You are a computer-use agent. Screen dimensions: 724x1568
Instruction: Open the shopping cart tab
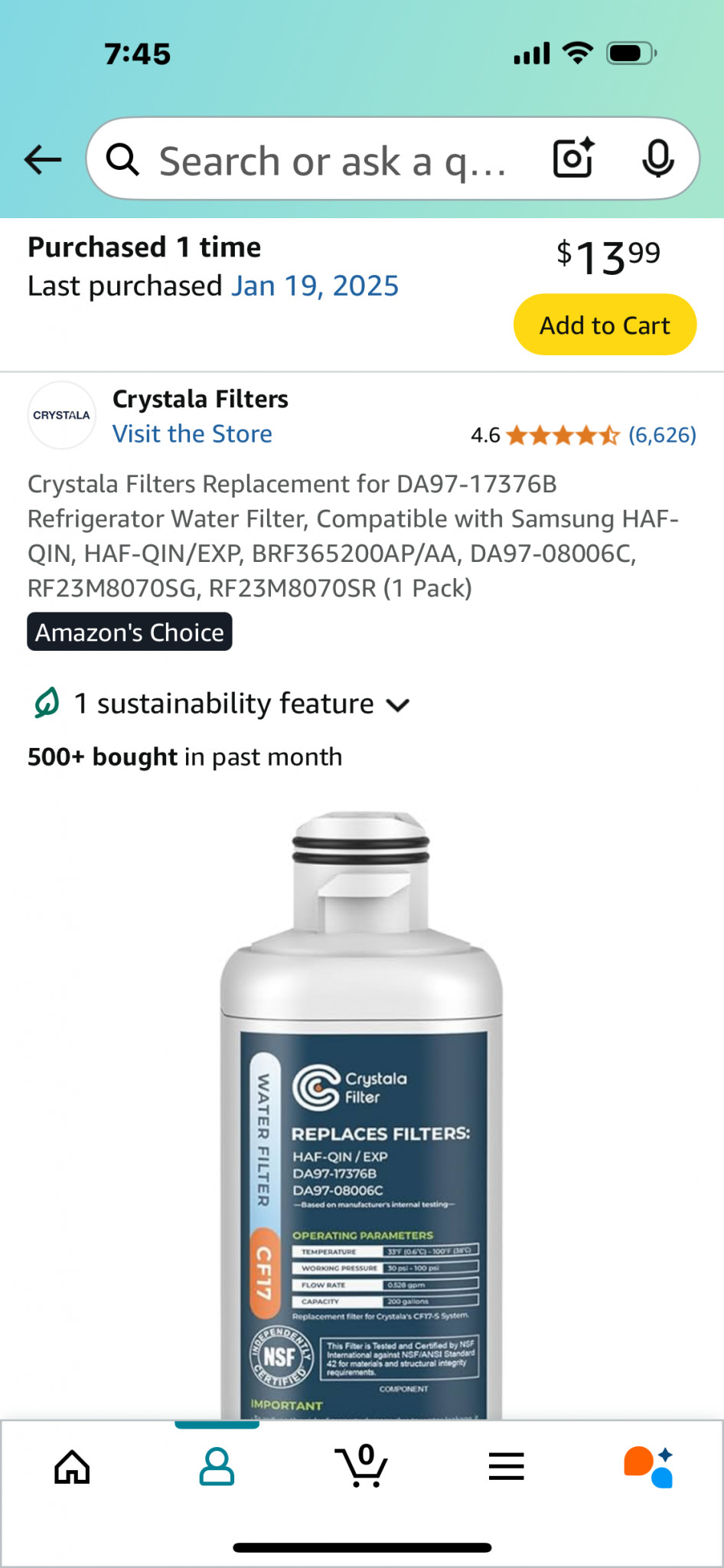(361, 1466)
